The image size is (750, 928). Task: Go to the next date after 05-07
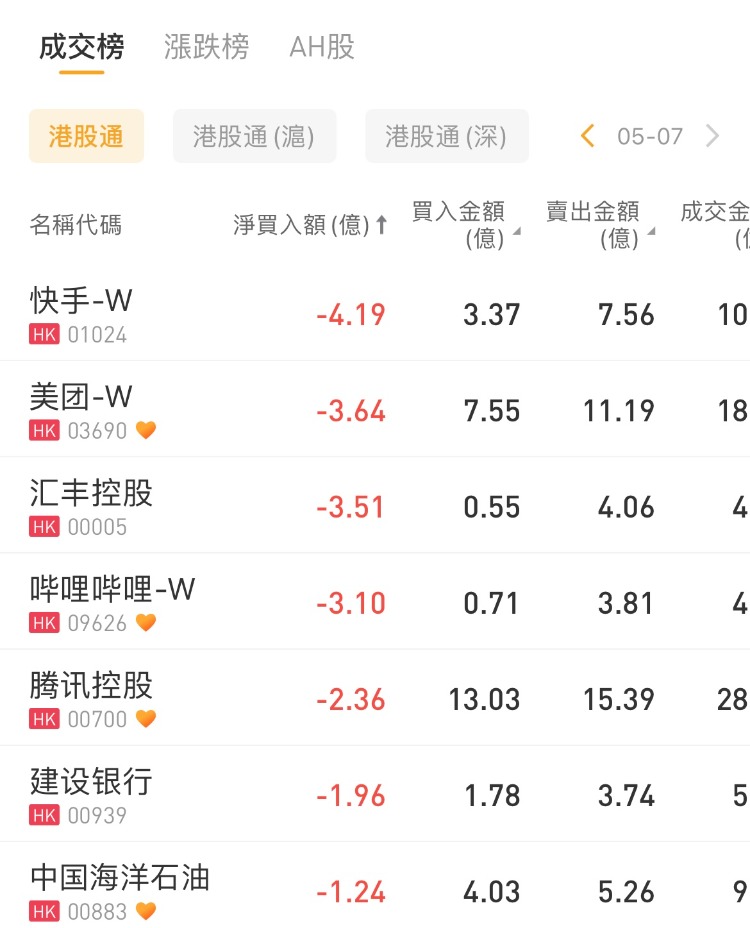712,136
